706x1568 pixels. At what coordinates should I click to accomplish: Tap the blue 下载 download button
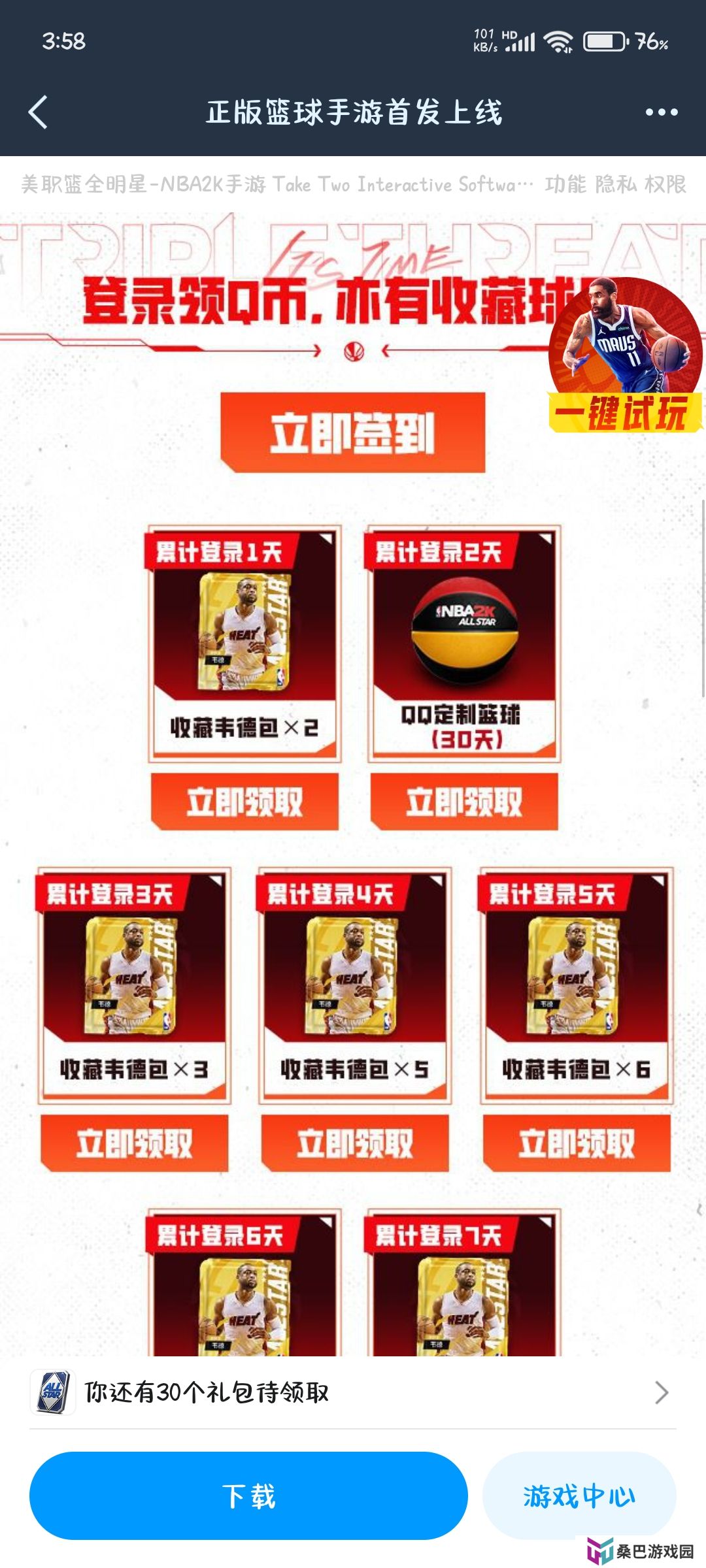[248, 1495]
